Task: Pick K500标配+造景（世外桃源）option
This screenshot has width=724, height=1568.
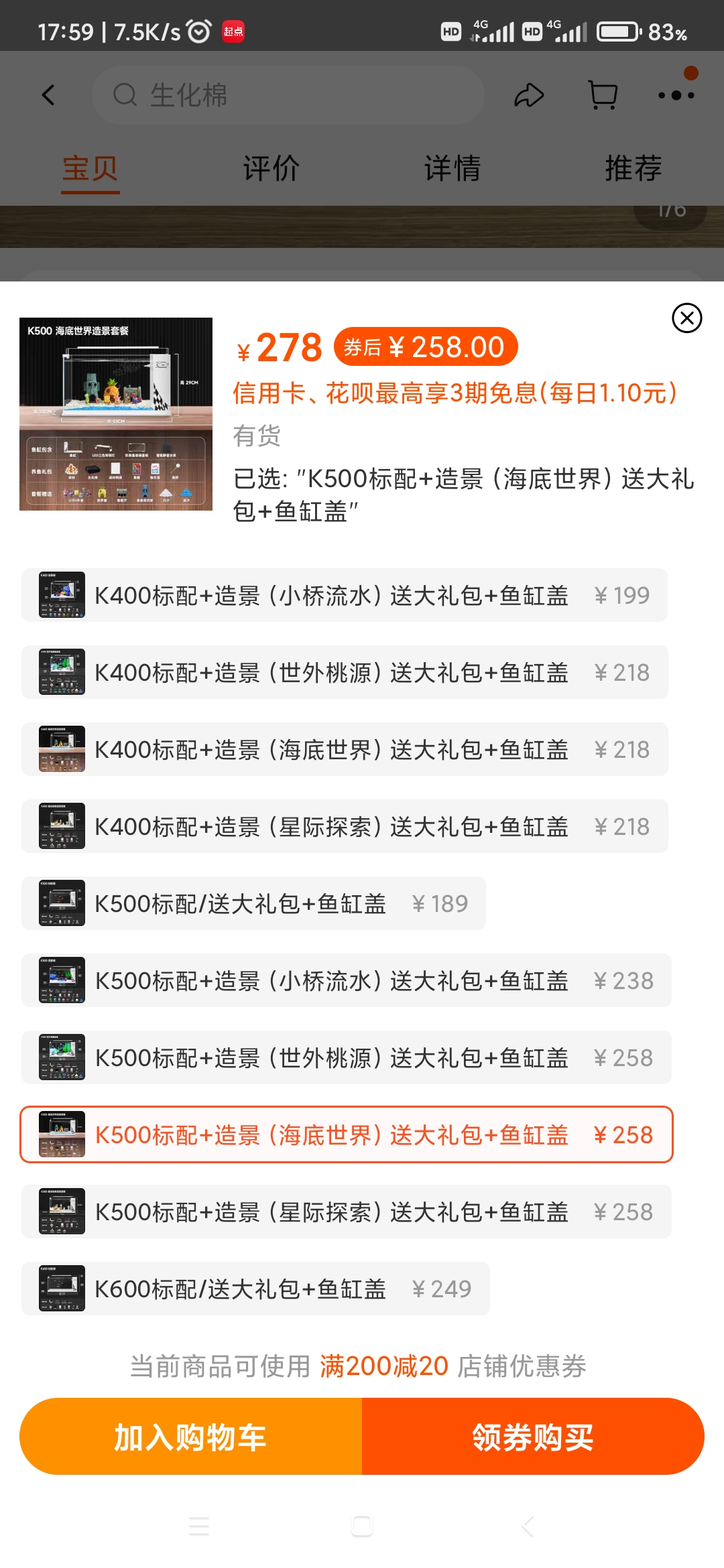Action: pos(346,1057)
